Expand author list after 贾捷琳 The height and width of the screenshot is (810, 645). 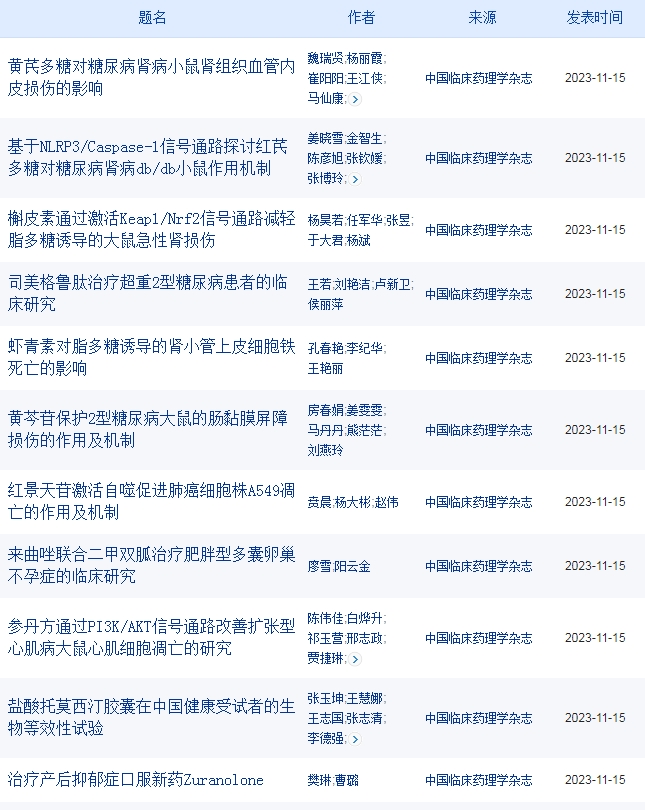(x=355, y=659)
